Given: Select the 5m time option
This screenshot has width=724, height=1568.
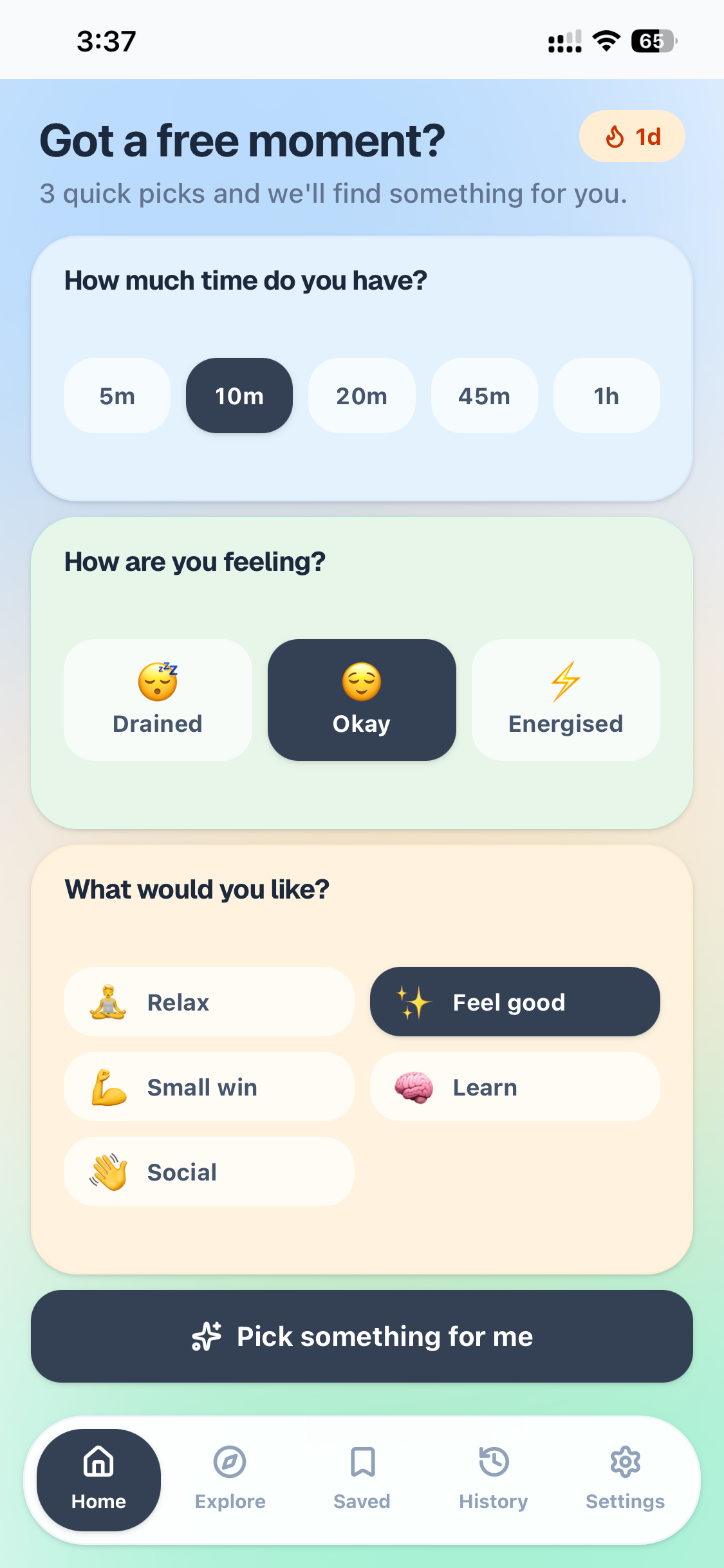Looking at the screenshot, I should point(116,395).
